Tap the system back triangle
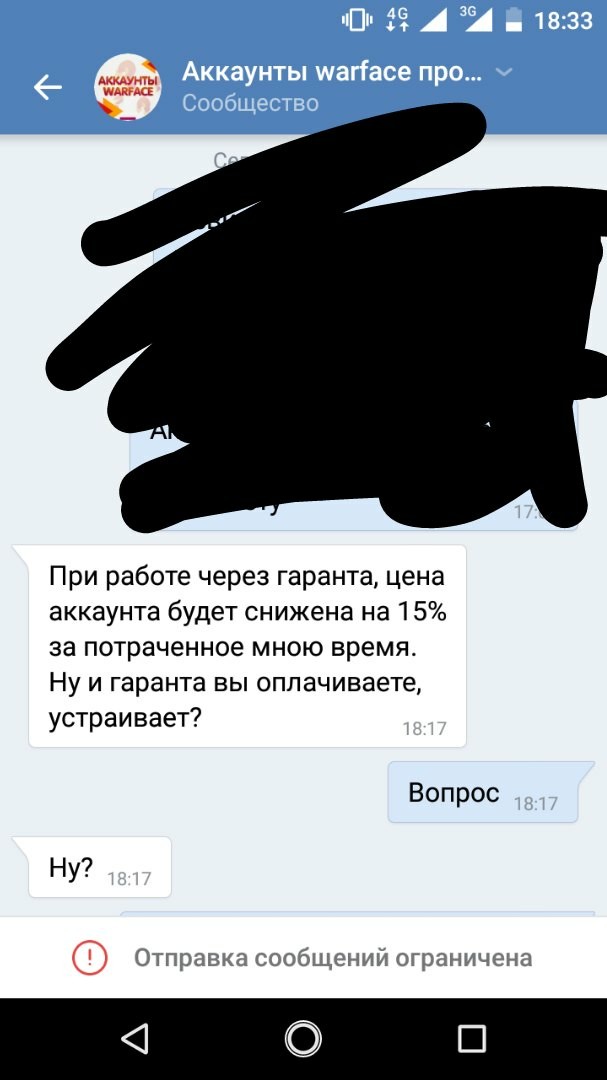This screenshot has width=607, height=1080. coord(135,1038)
